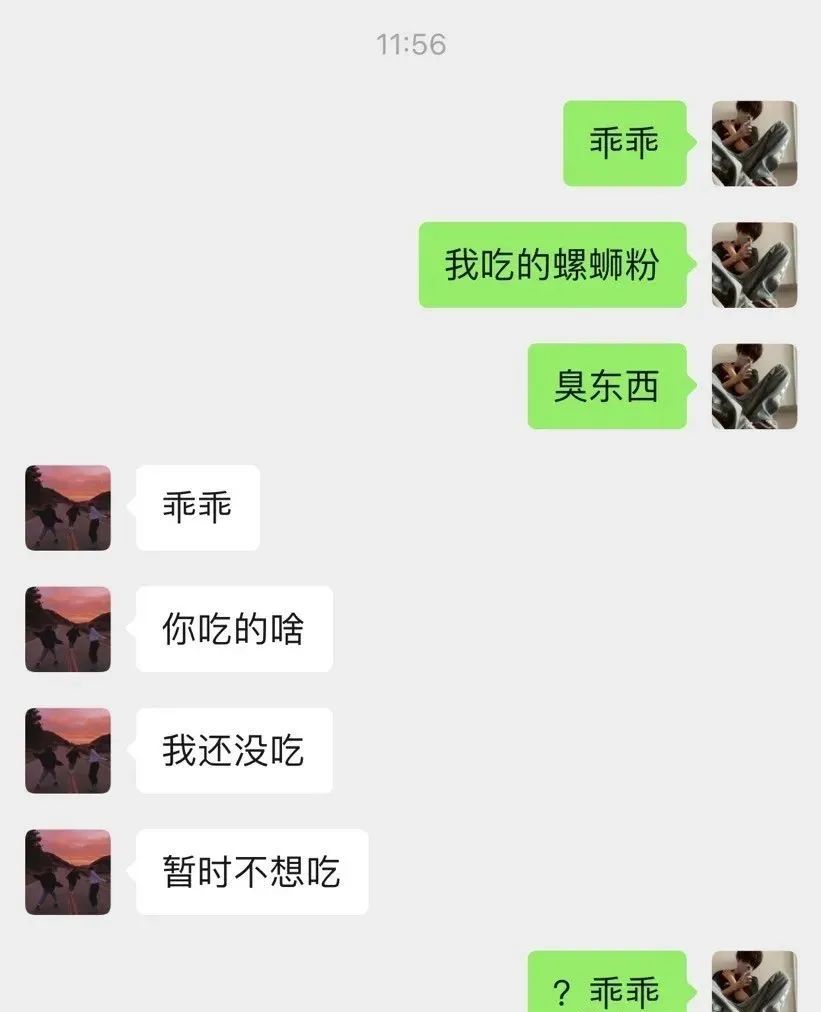Open sender avatar beside '我吃的螺蛳粉' bubble
821x1012 pixels.
tap(755, 265)
